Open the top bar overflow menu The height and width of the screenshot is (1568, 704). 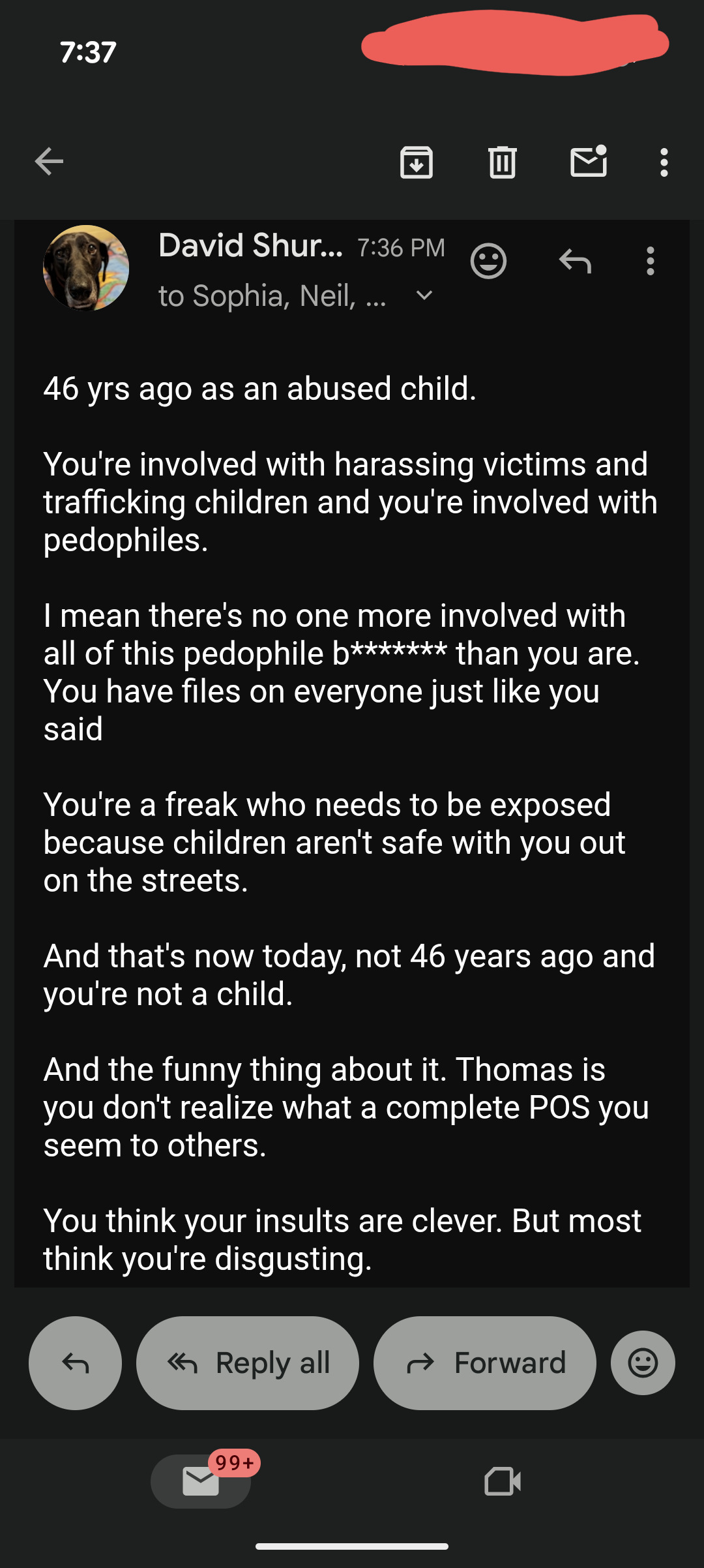pos(664,162)
